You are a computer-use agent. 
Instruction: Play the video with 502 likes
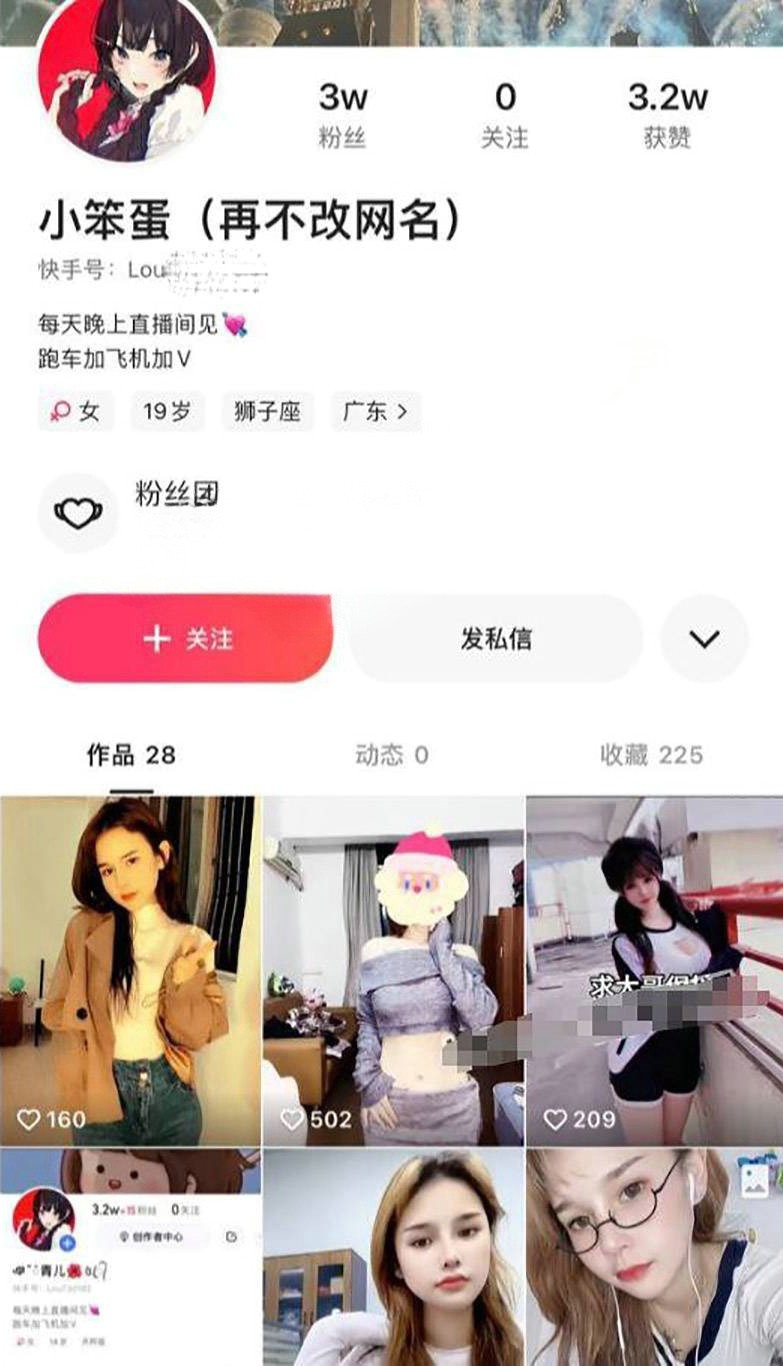[393, 970]
